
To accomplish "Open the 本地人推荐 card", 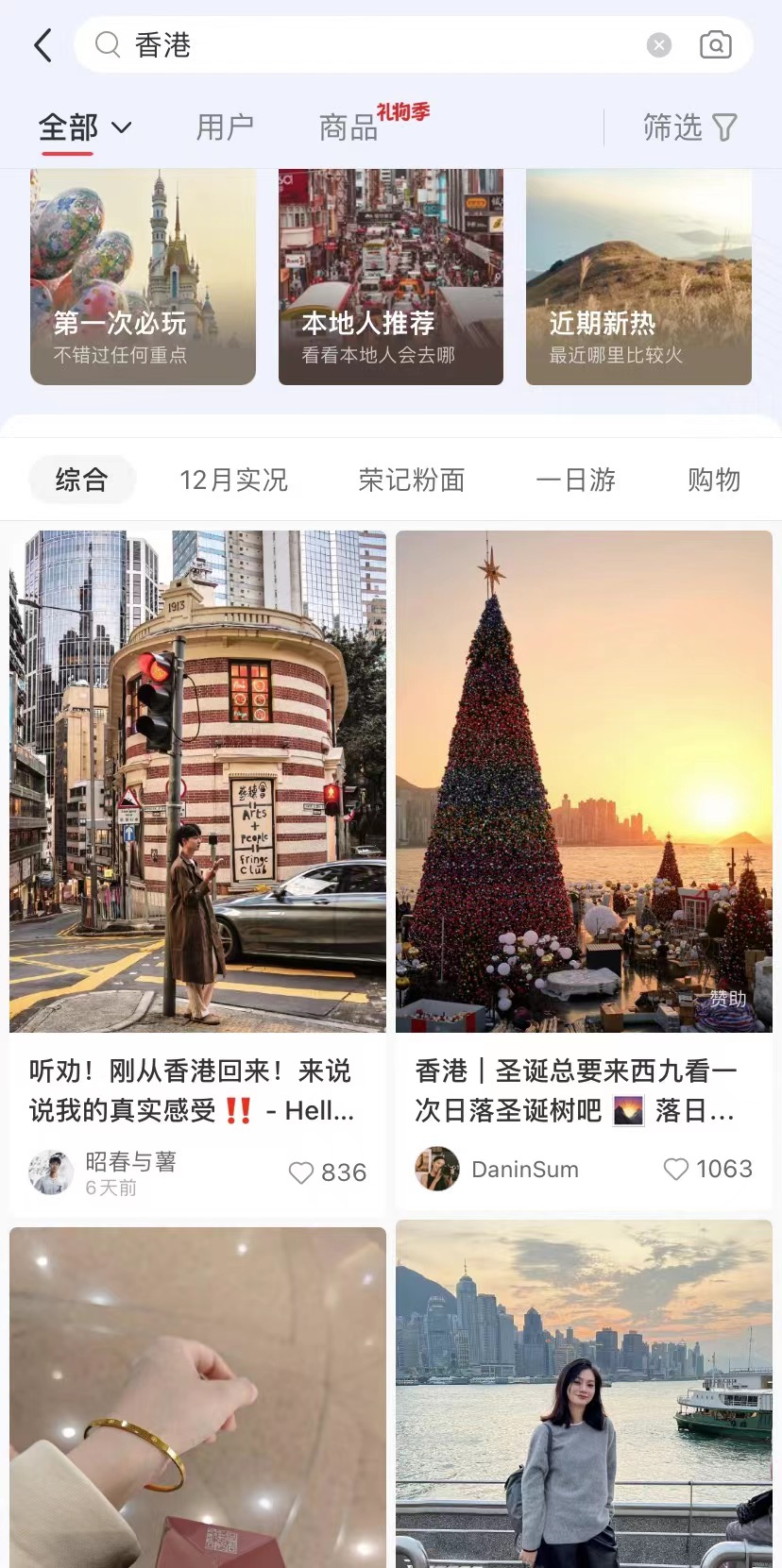I will click(391, 278).
